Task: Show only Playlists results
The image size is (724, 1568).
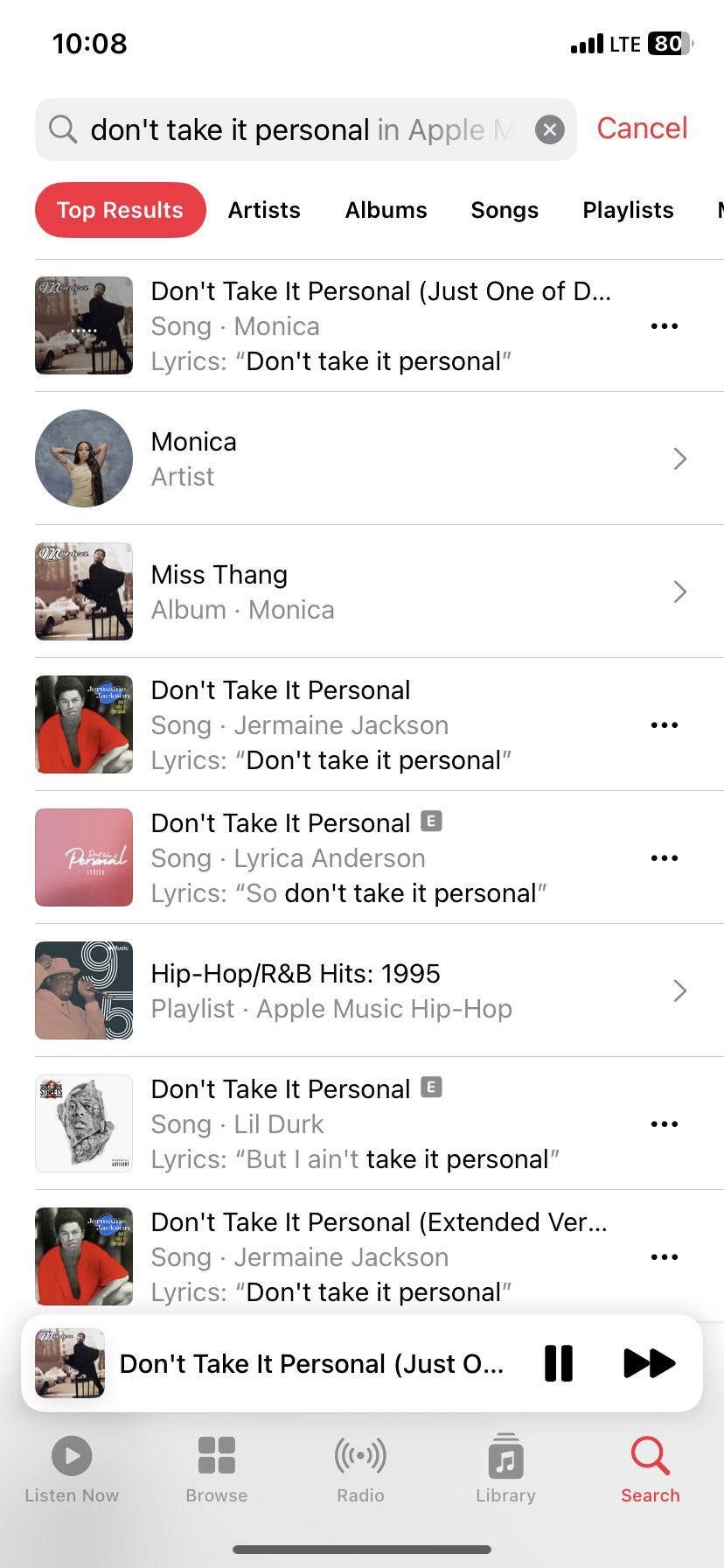Action: pyautogui.click(x=628, y=210)
